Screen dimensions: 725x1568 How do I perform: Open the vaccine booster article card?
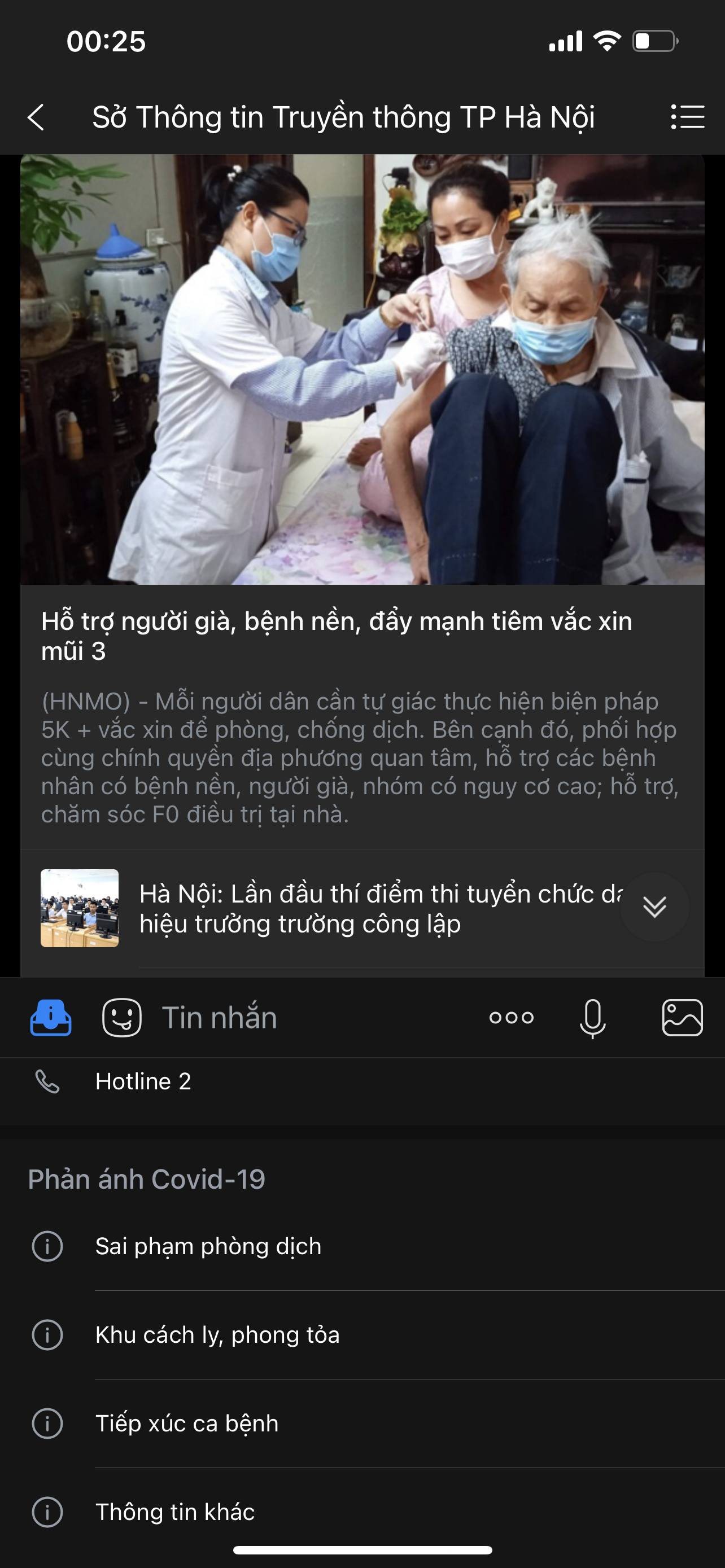[x=362, y=502]
